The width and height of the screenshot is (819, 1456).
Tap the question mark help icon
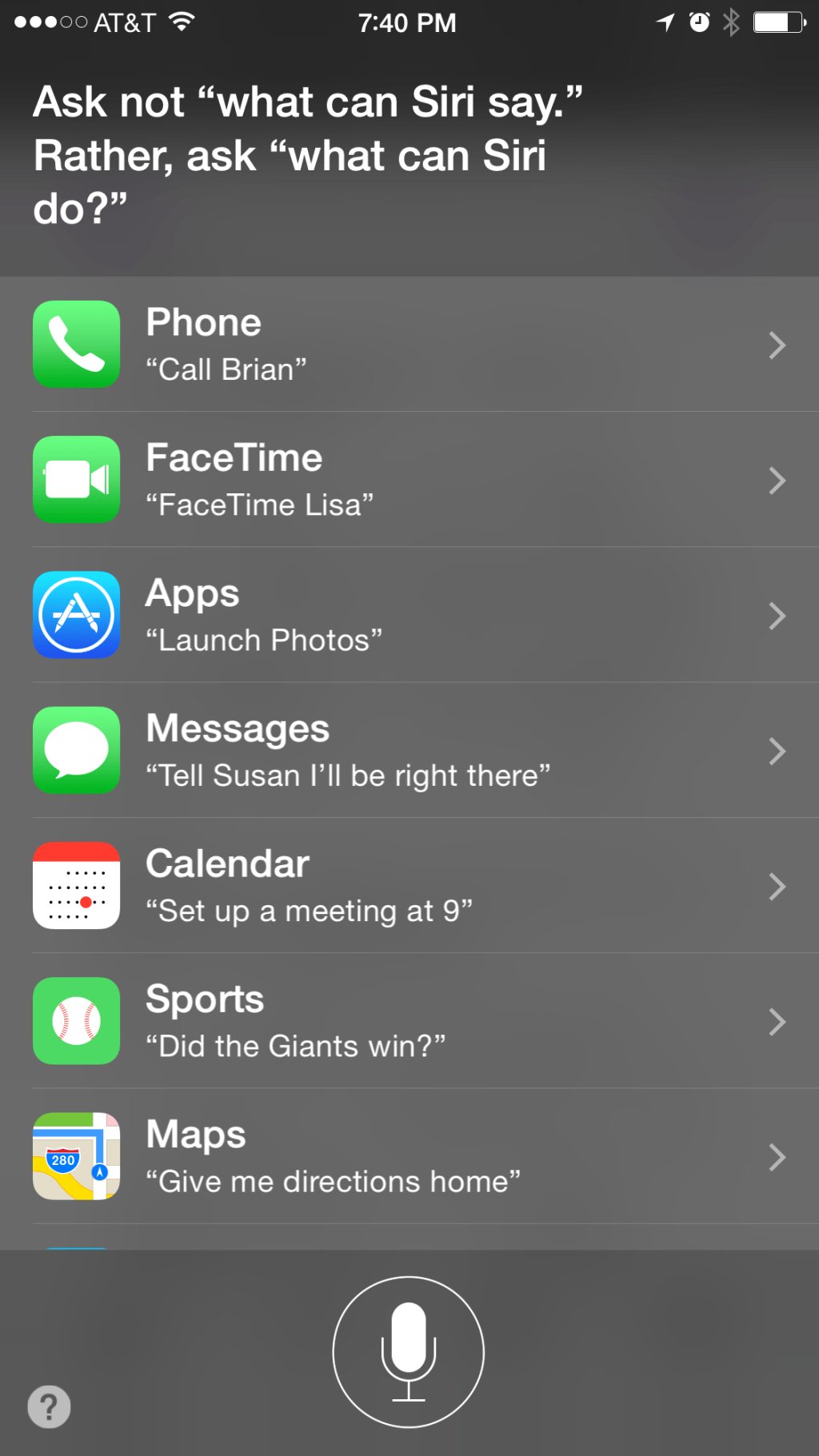[49, 1406]
